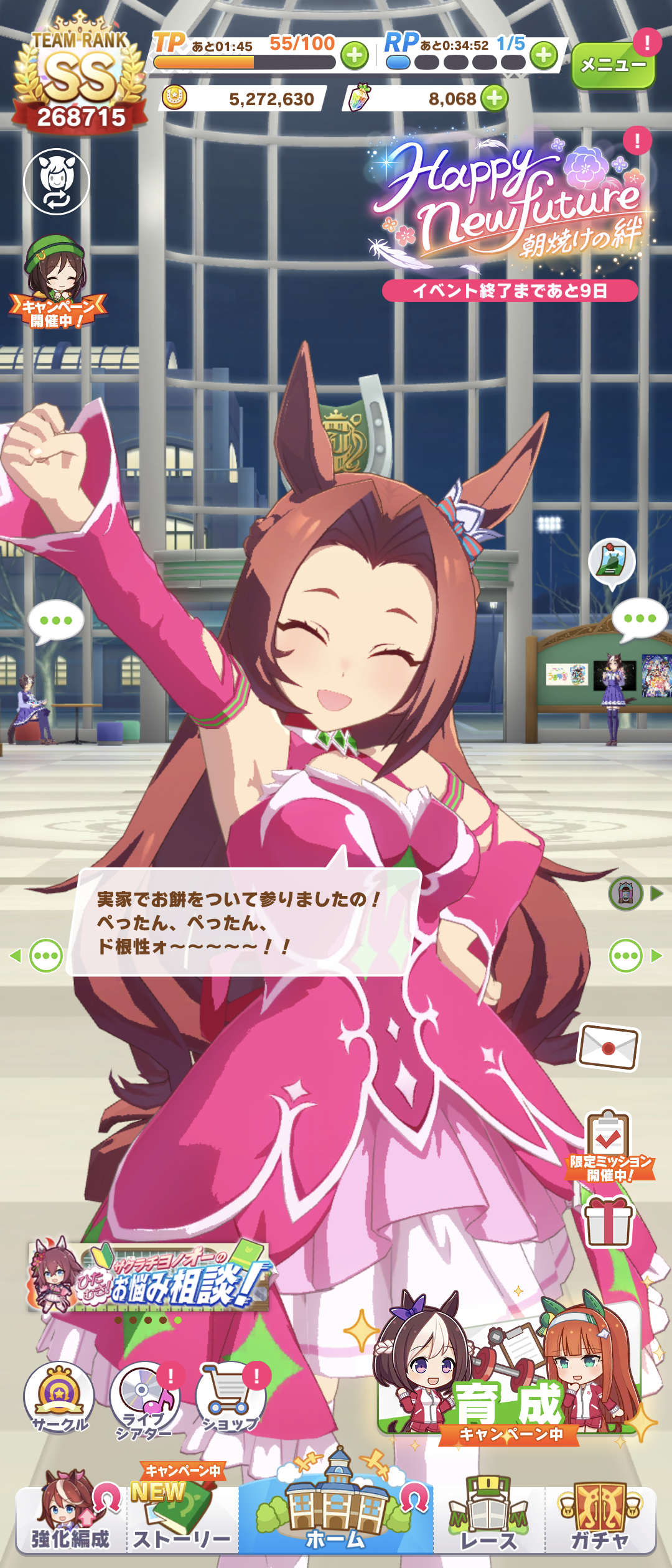The height and width of the screenshot is (1568, 672).
Task: Open the mail envelope inbox
Action: click(x=608, y=1047)
